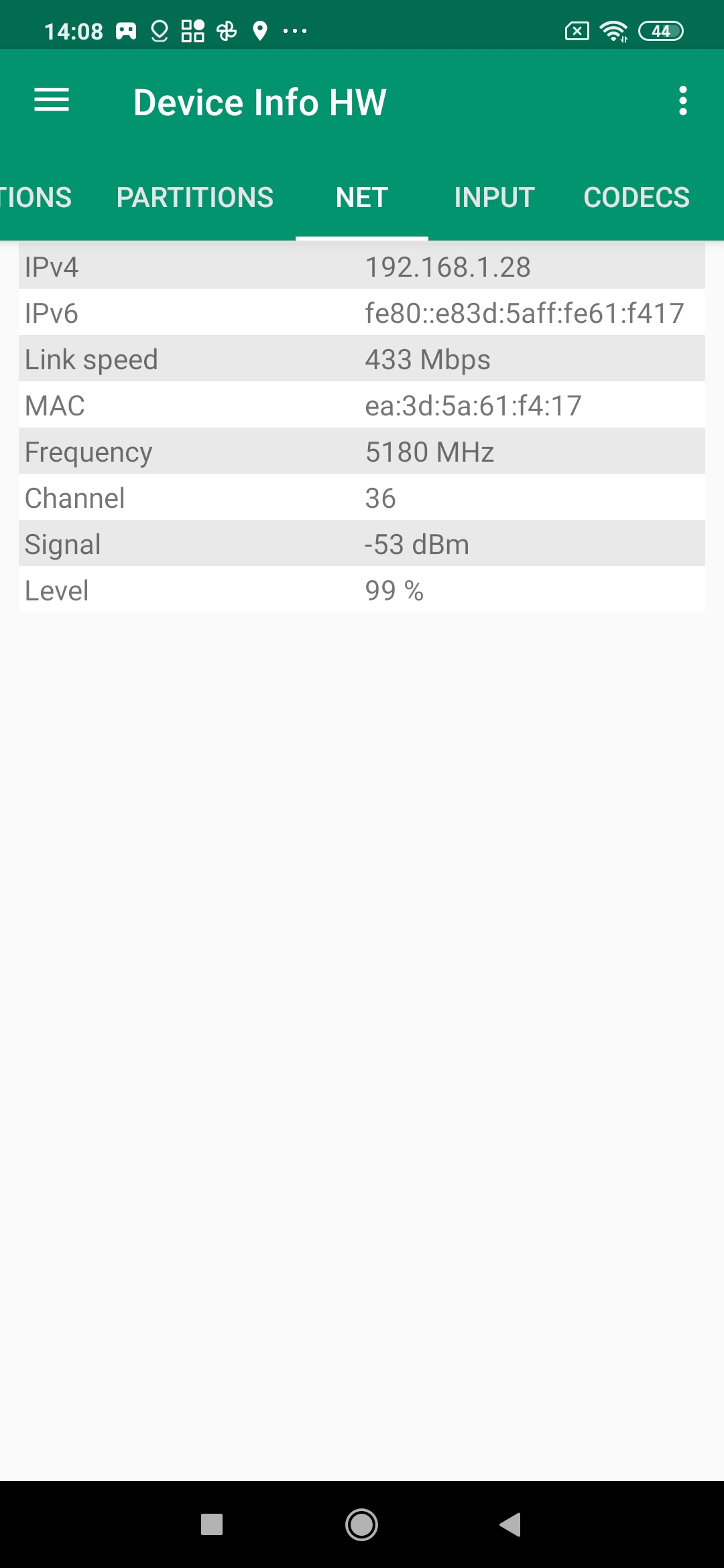Switch to the Input tab

(494, 198)
